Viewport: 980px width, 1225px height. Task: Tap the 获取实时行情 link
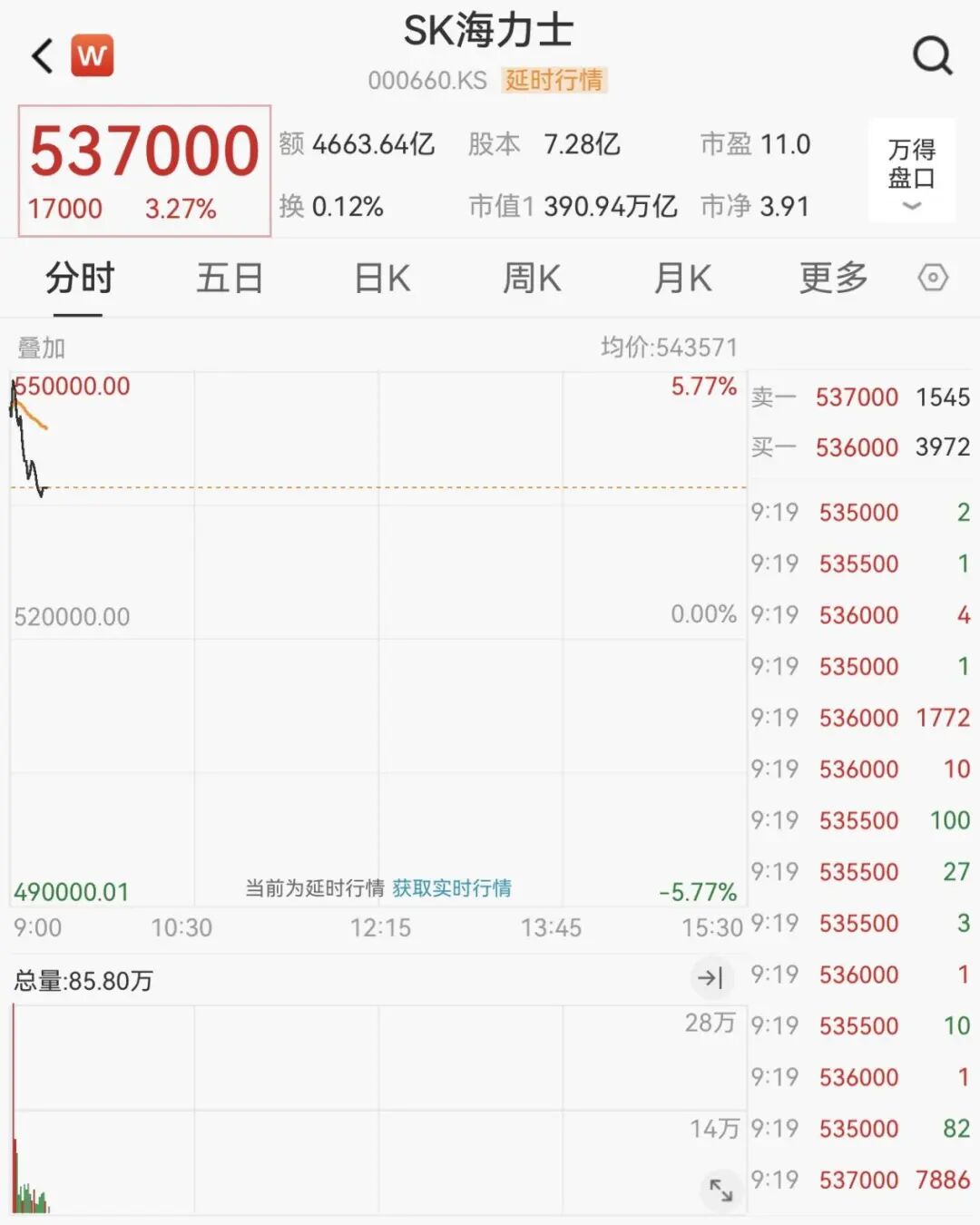click(452, 887)
